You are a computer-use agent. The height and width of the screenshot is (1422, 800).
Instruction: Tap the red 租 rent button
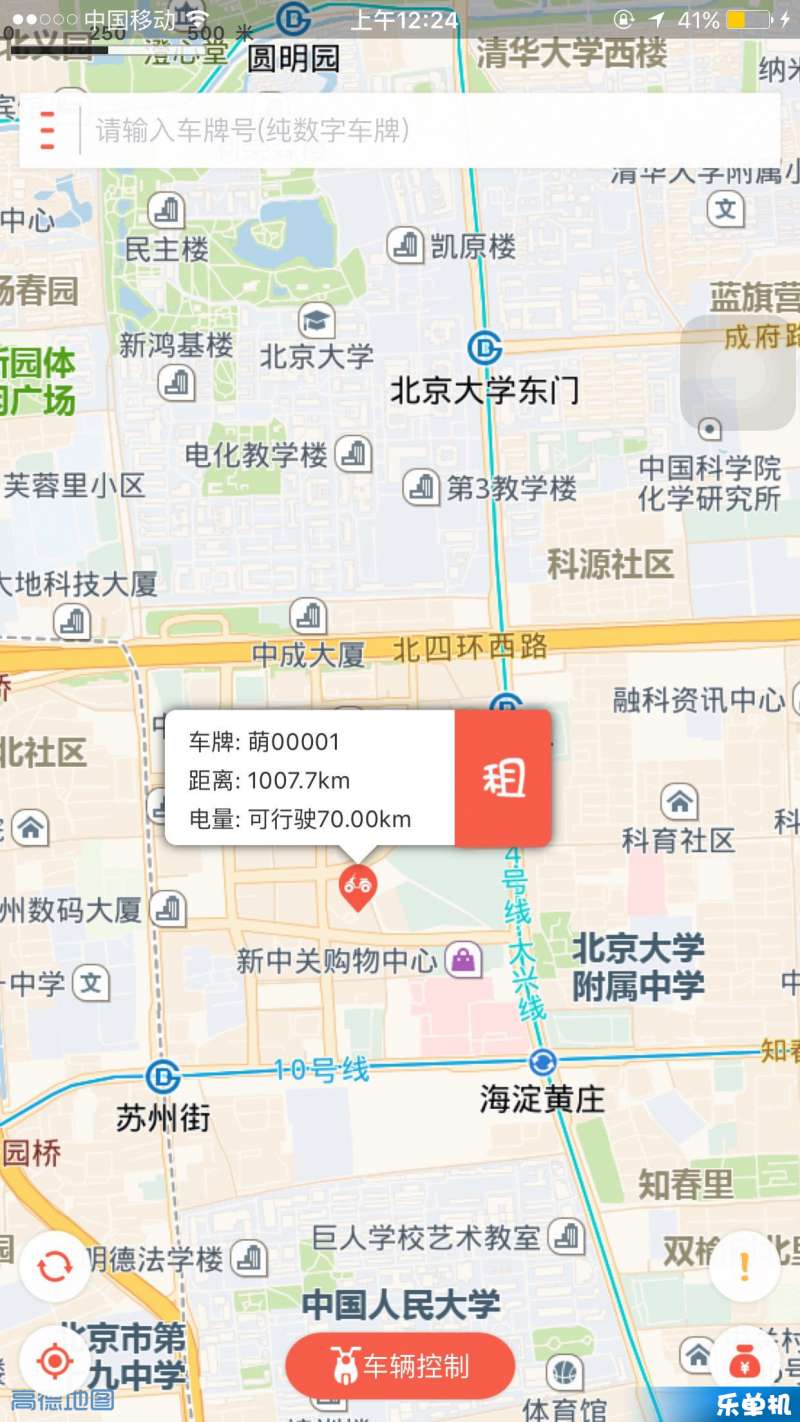[x=503, y=778]
